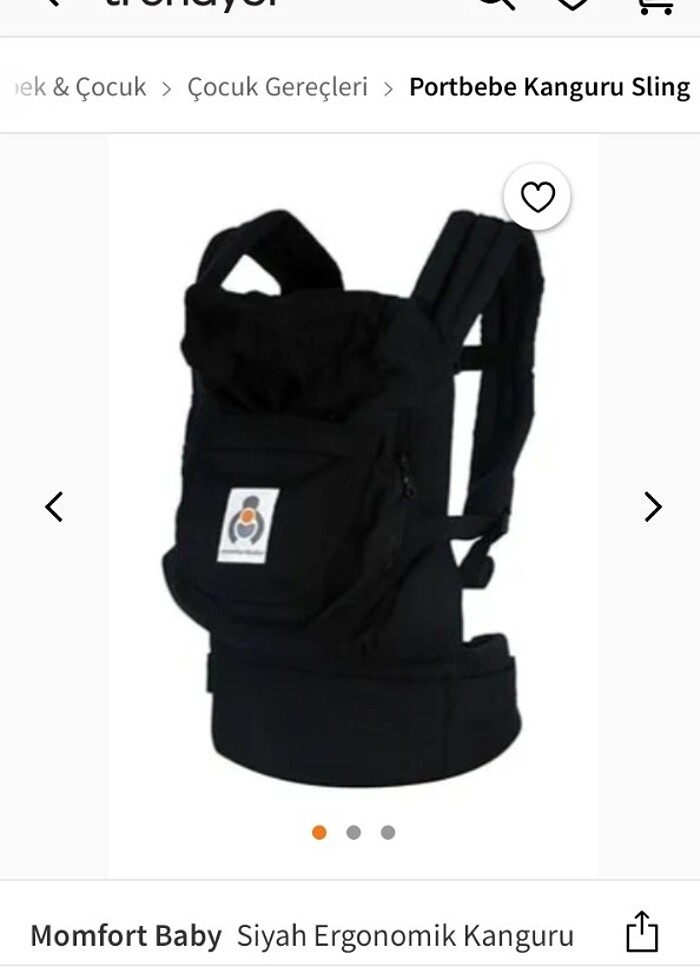This screenshot has width=700, height=980.
Task: Open Çocuk Gereçleri breadcrumb category
Action: pyautogui.click(x=277, y=87)
